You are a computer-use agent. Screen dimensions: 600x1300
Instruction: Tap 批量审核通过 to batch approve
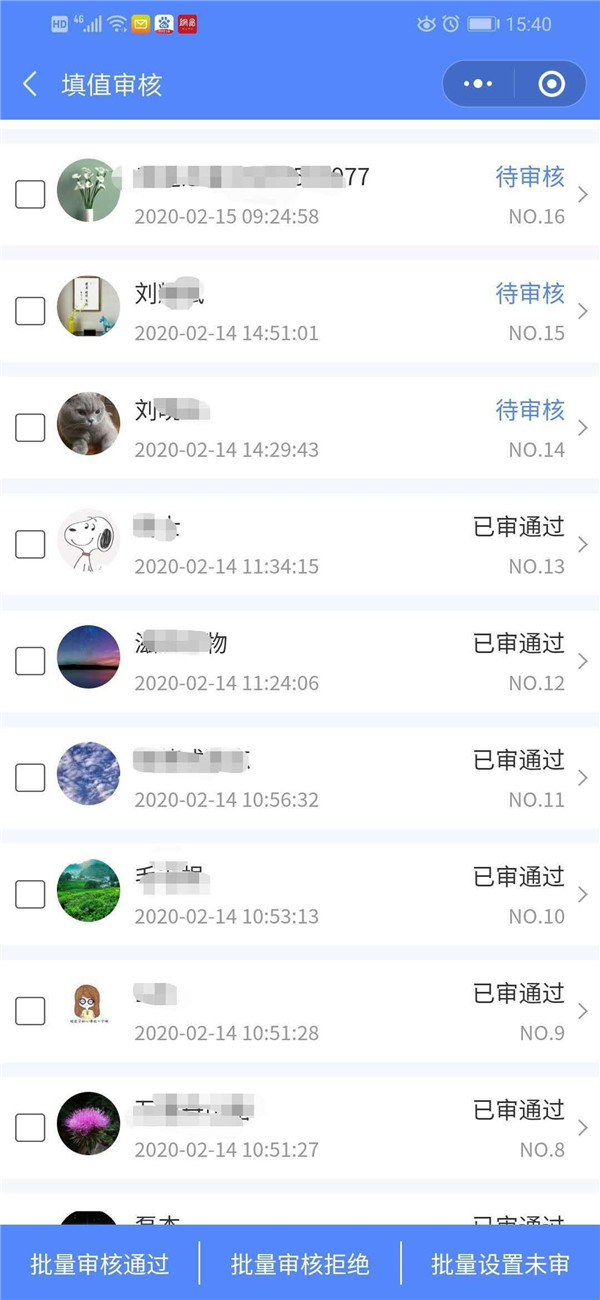(x=100, y=1264)
